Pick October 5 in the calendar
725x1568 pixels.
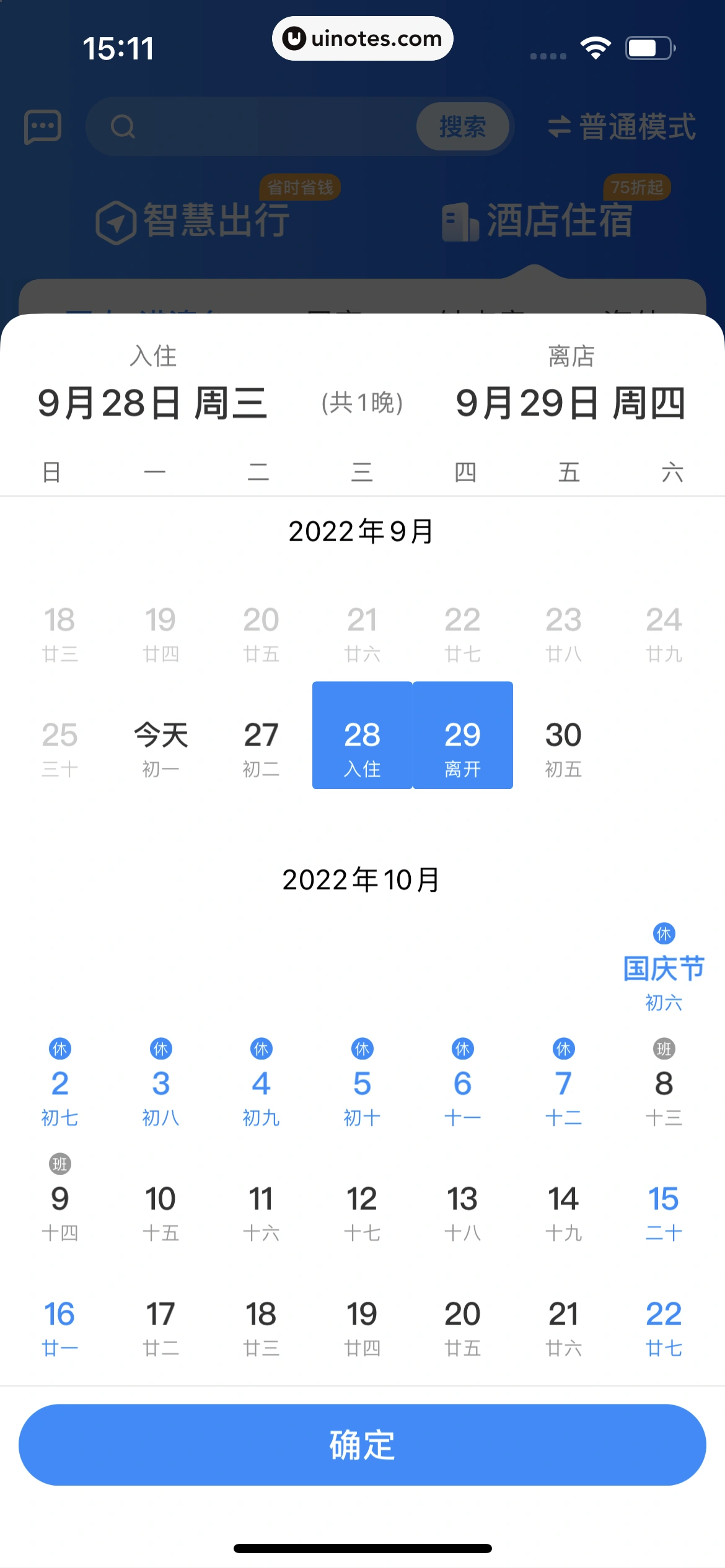pos(362,1093)
